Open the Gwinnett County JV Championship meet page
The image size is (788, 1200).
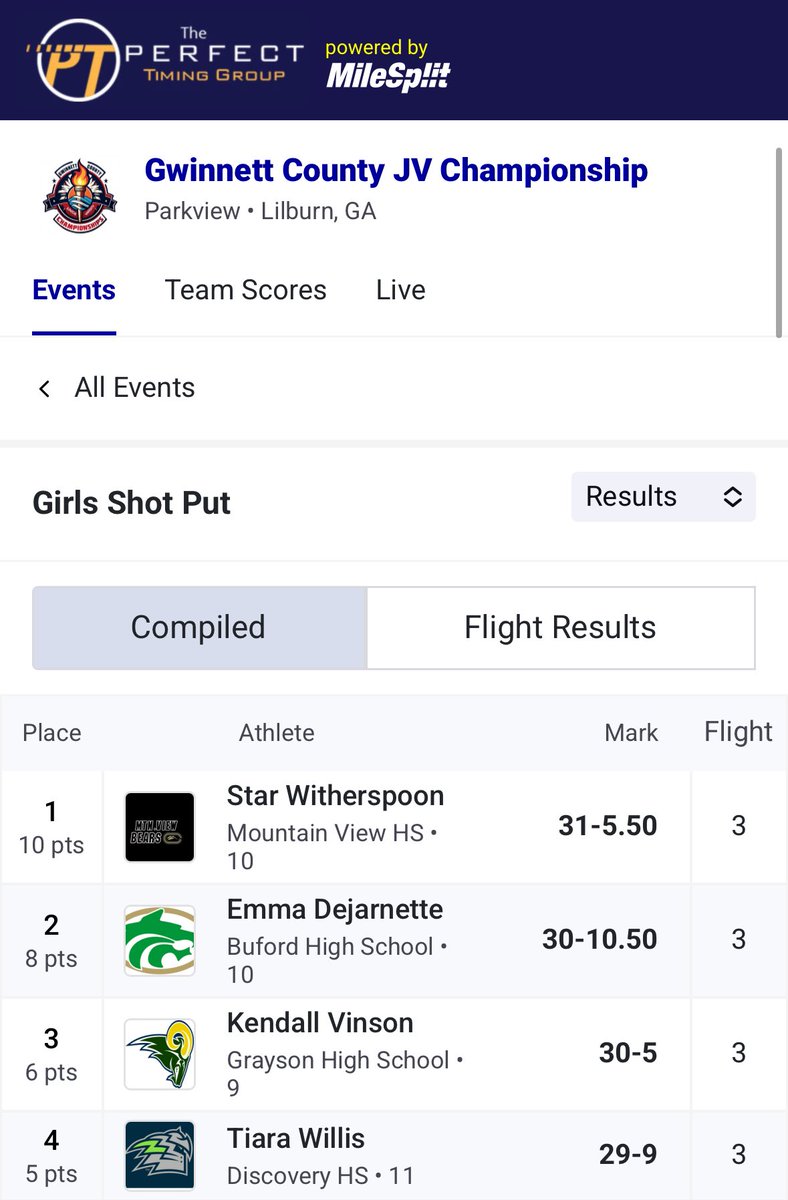coord(396,170)
